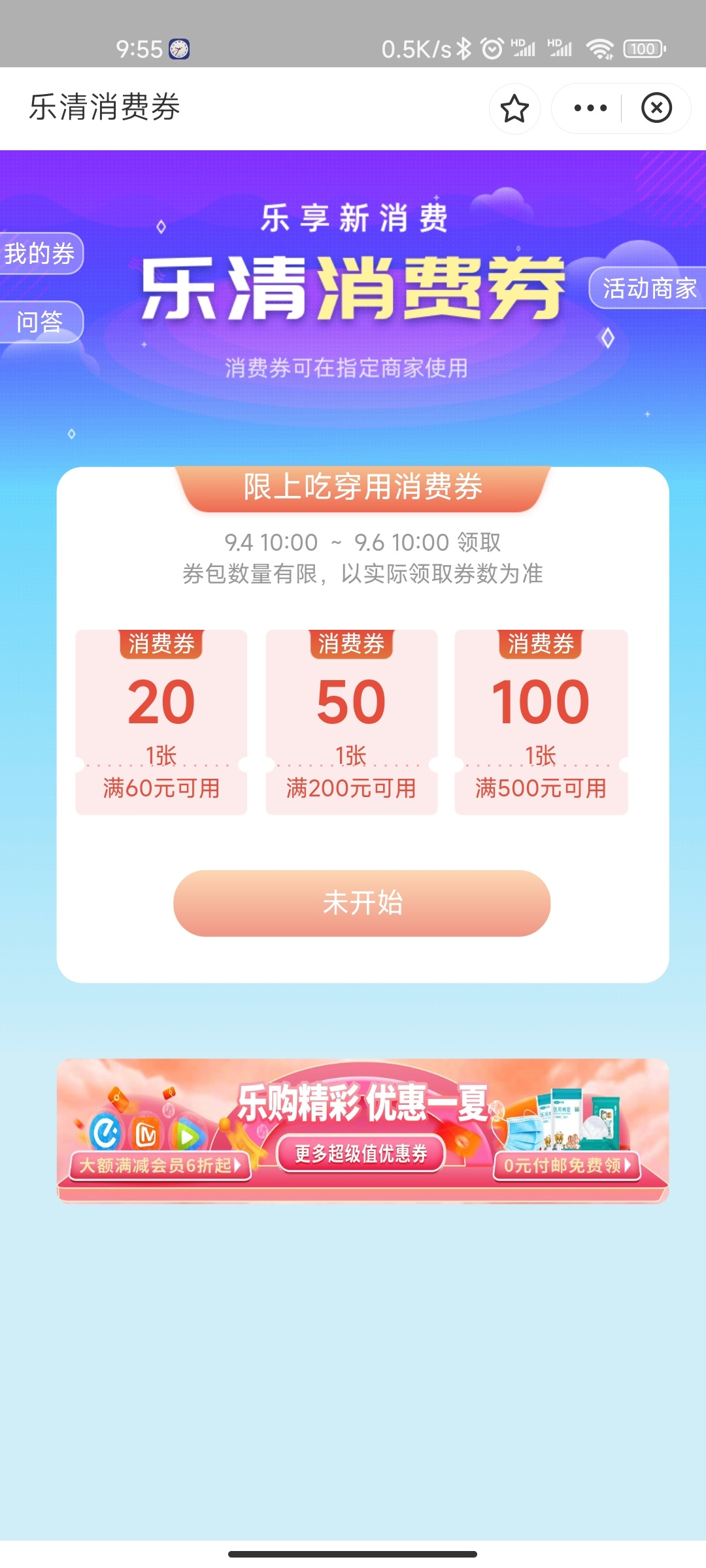Tap the 未开始 claim button
This screenshot has width=706, height=1568.
coord(361,903)
